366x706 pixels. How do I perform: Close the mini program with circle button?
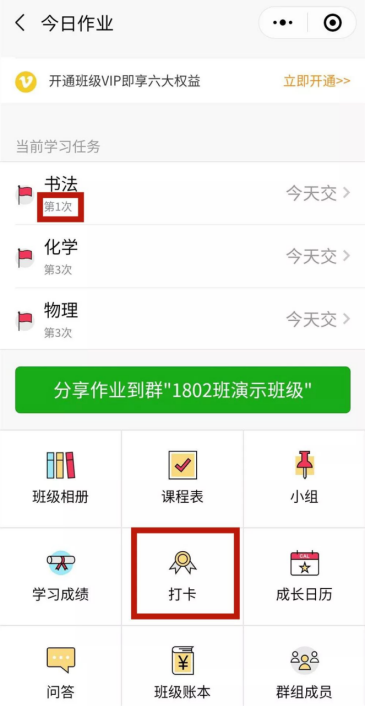(x=333, y=23)
